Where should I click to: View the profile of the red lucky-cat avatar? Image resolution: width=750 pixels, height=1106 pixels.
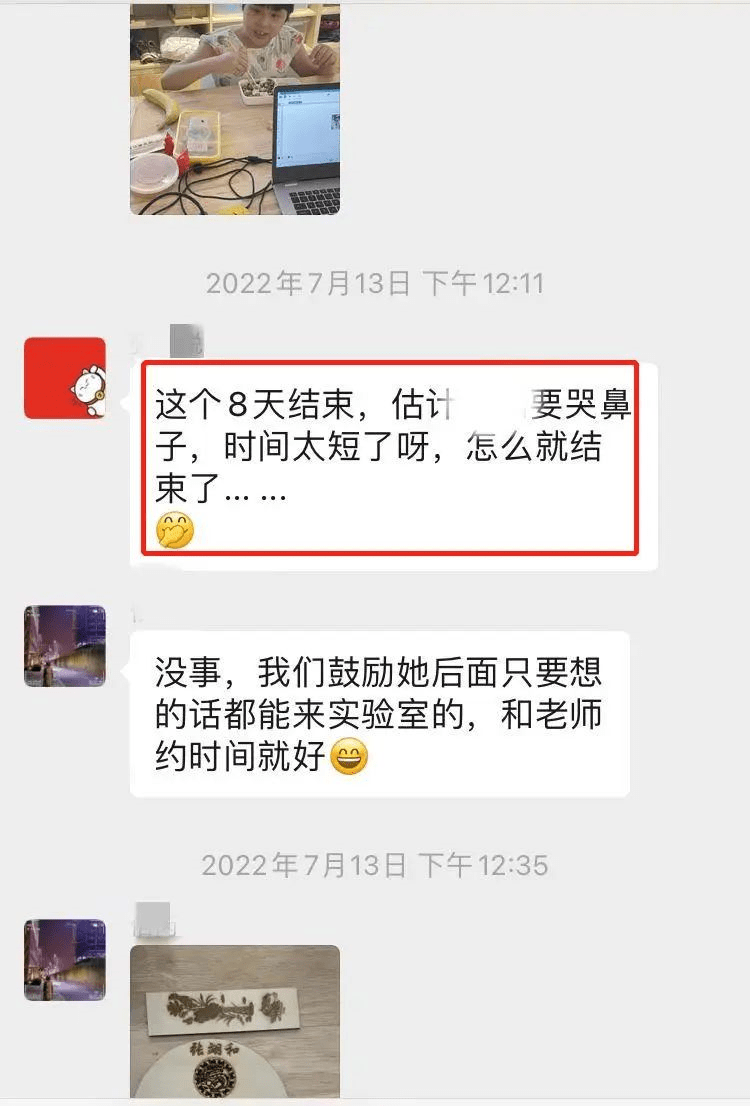65,378
